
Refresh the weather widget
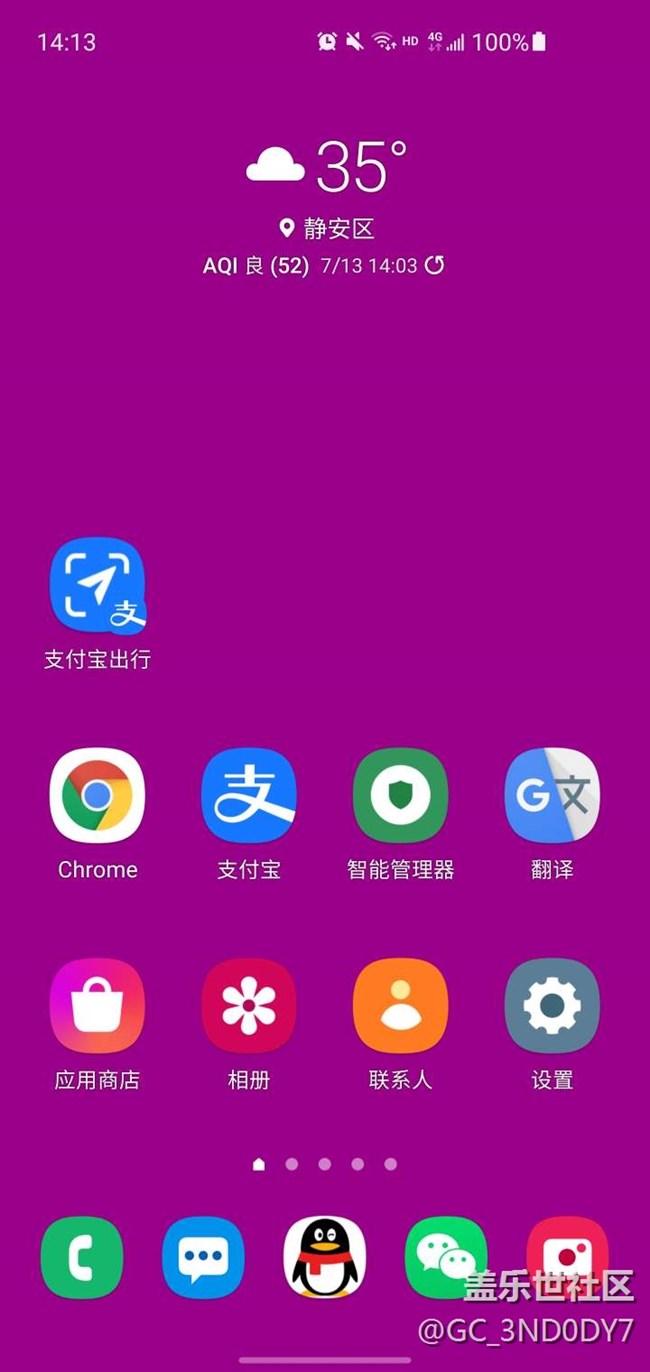point(434,265)
